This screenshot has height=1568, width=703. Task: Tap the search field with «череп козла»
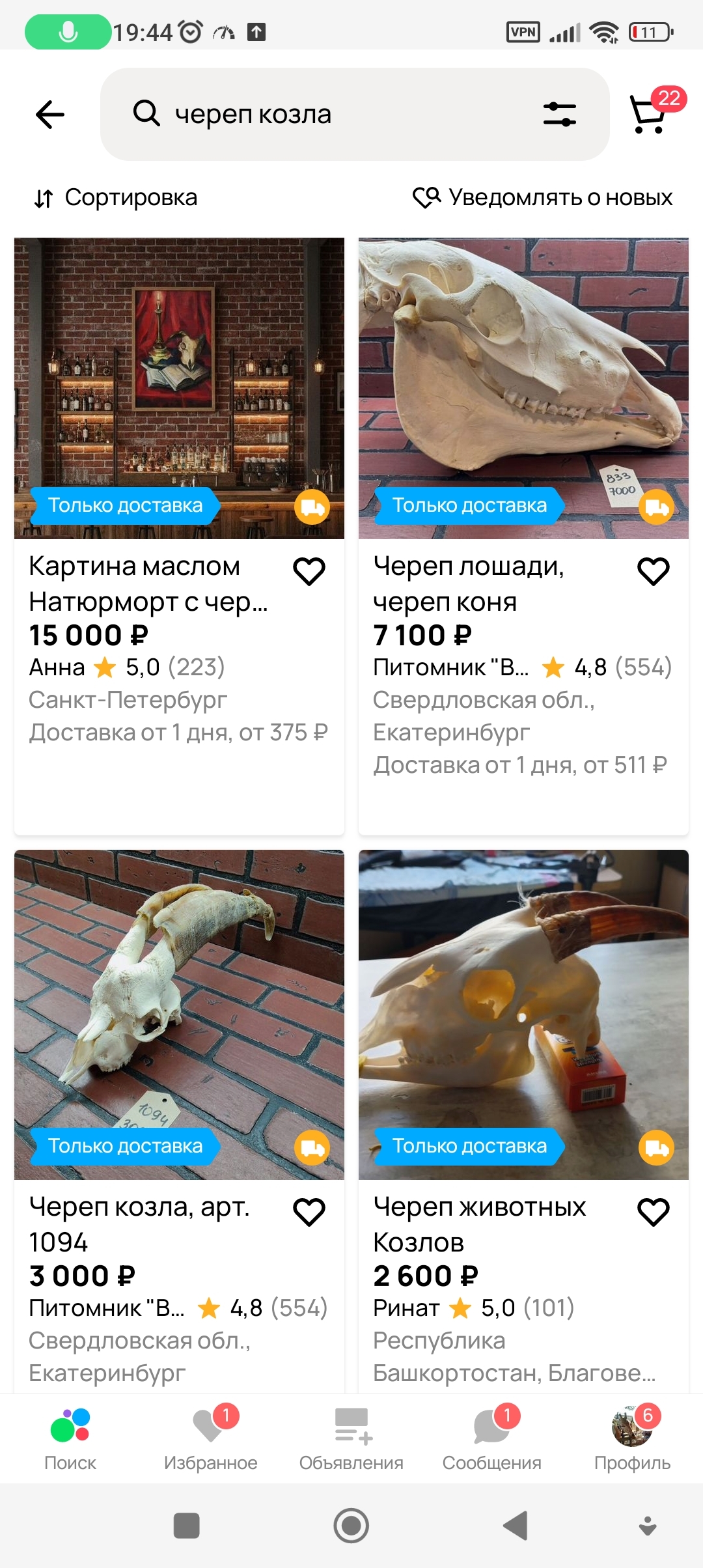[x=325, y=115]
